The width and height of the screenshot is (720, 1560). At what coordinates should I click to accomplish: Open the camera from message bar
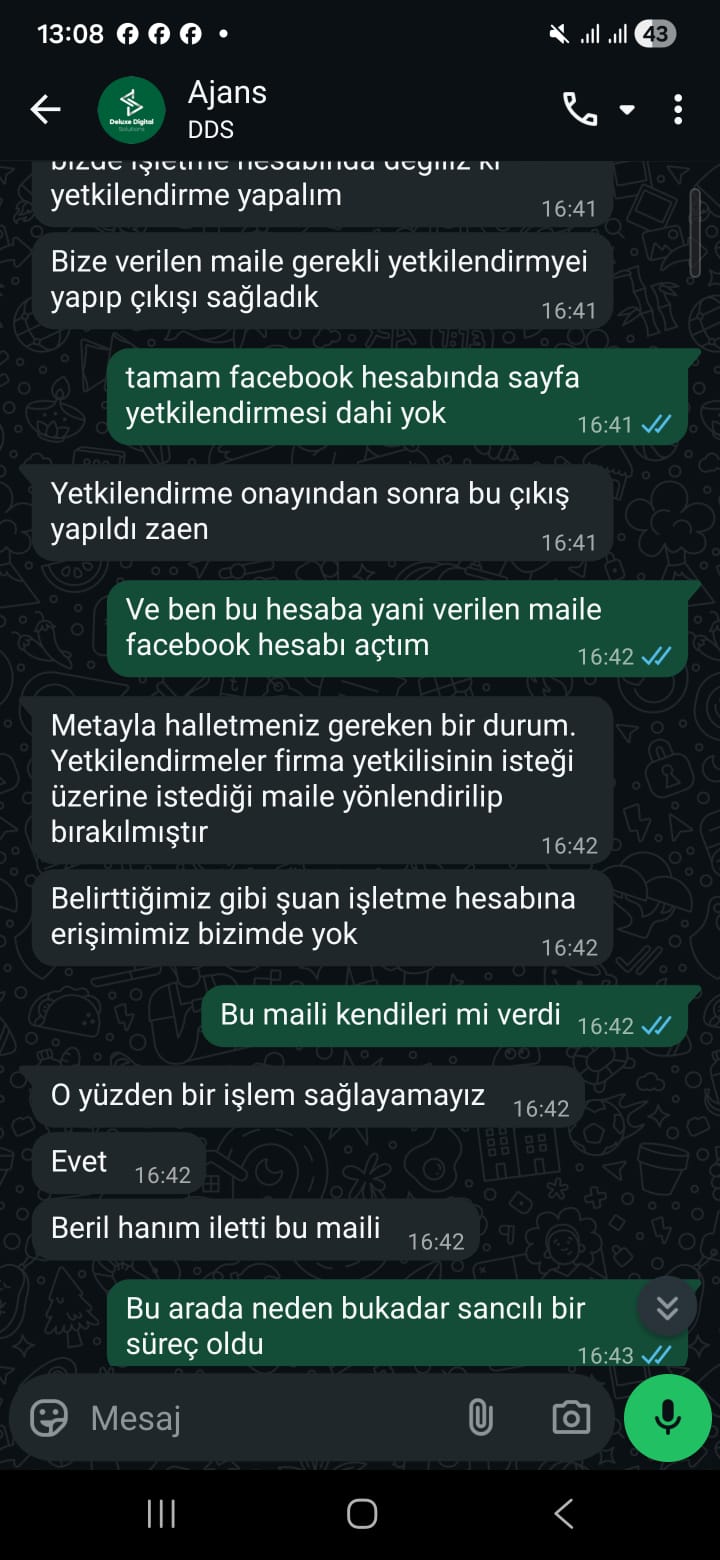[571, 1417]
